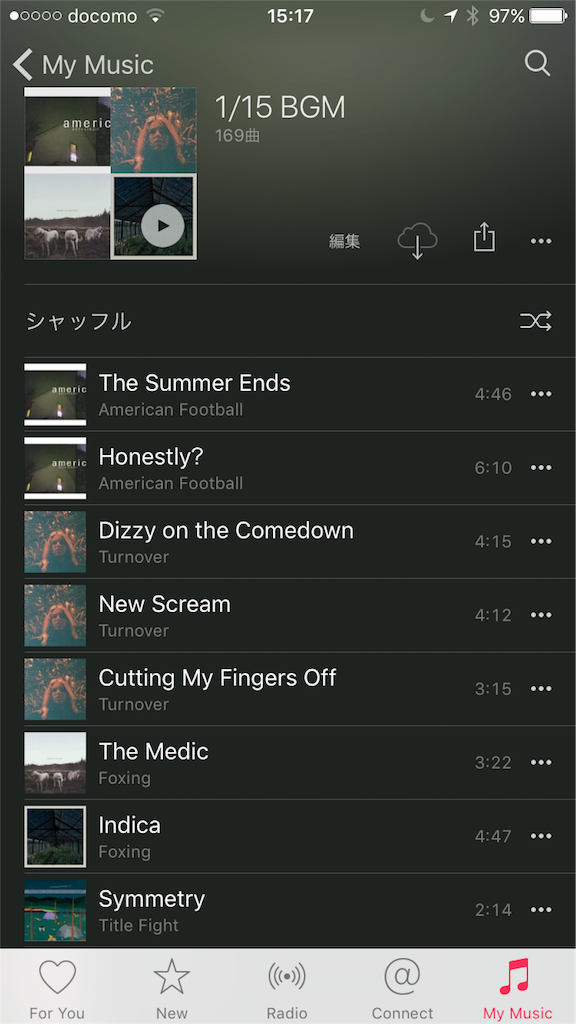Switch to the Connect tab

tap(402, 987)
